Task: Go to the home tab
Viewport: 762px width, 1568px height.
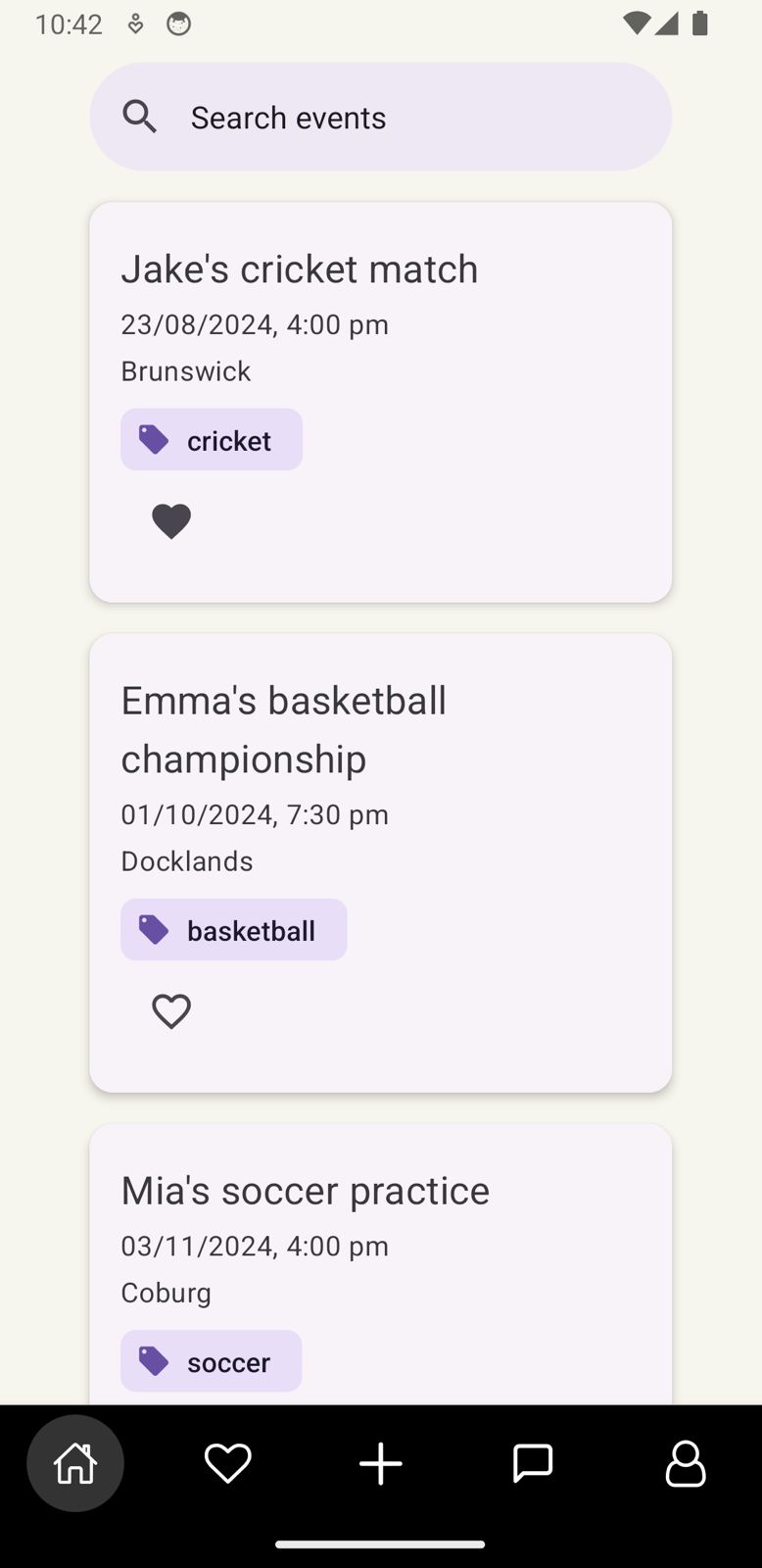Action: pos(75,1463)
